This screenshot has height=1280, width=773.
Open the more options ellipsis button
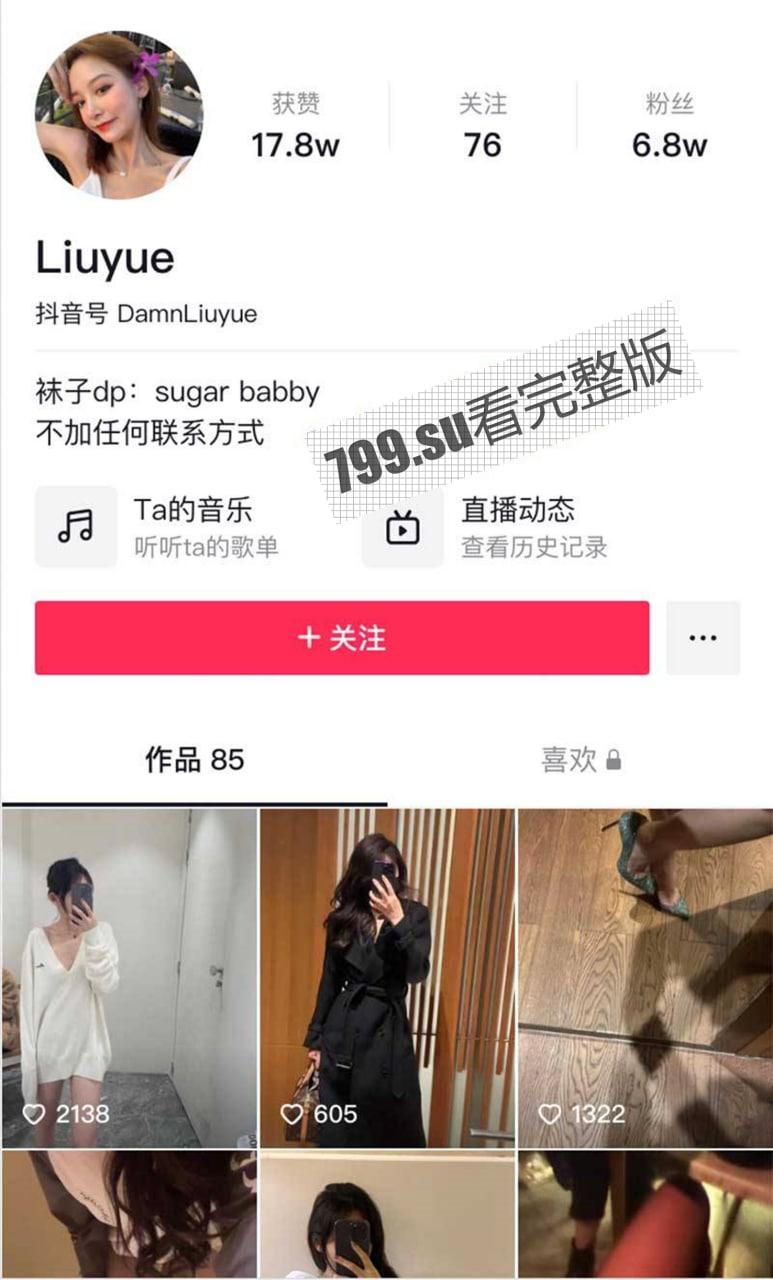coord(704,637)
